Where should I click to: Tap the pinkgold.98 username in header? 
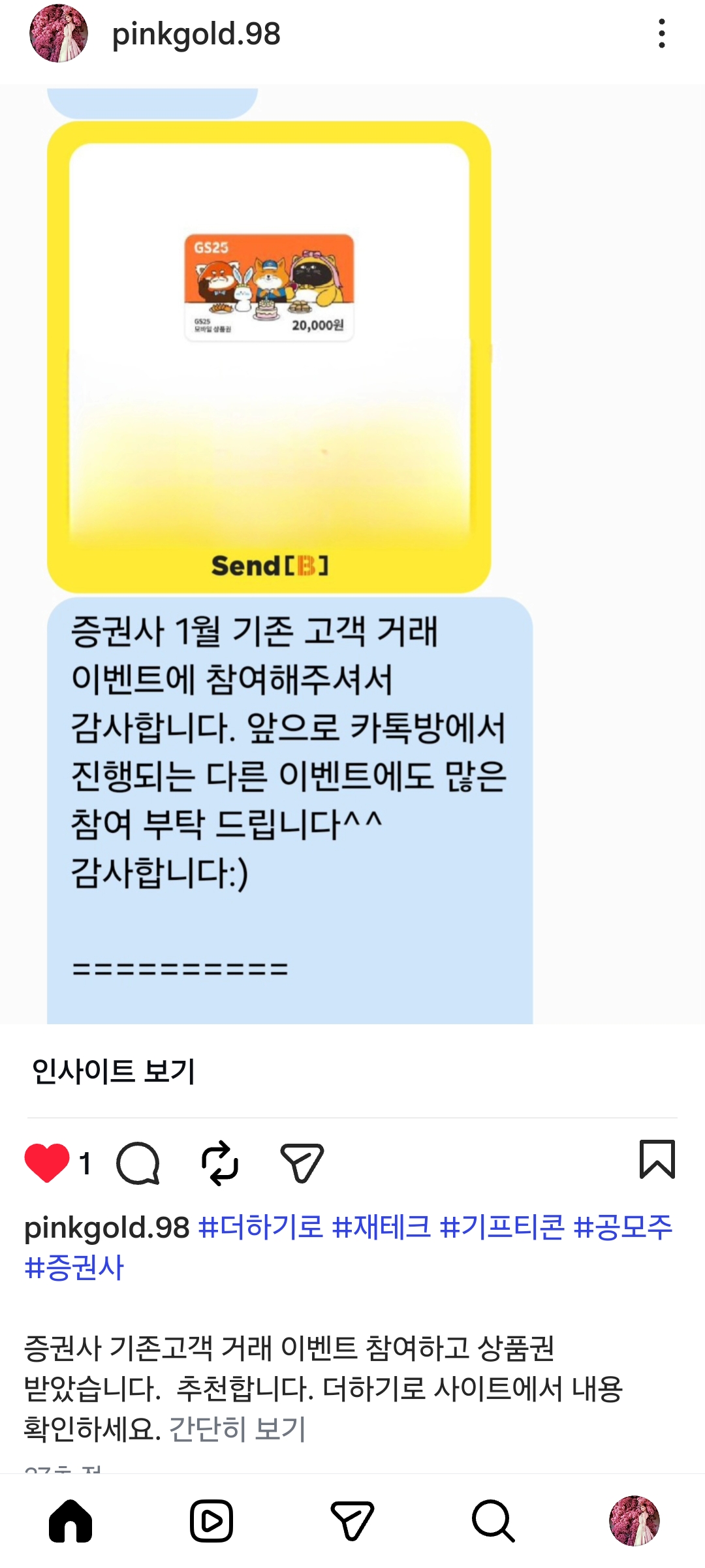coord(196,34)
